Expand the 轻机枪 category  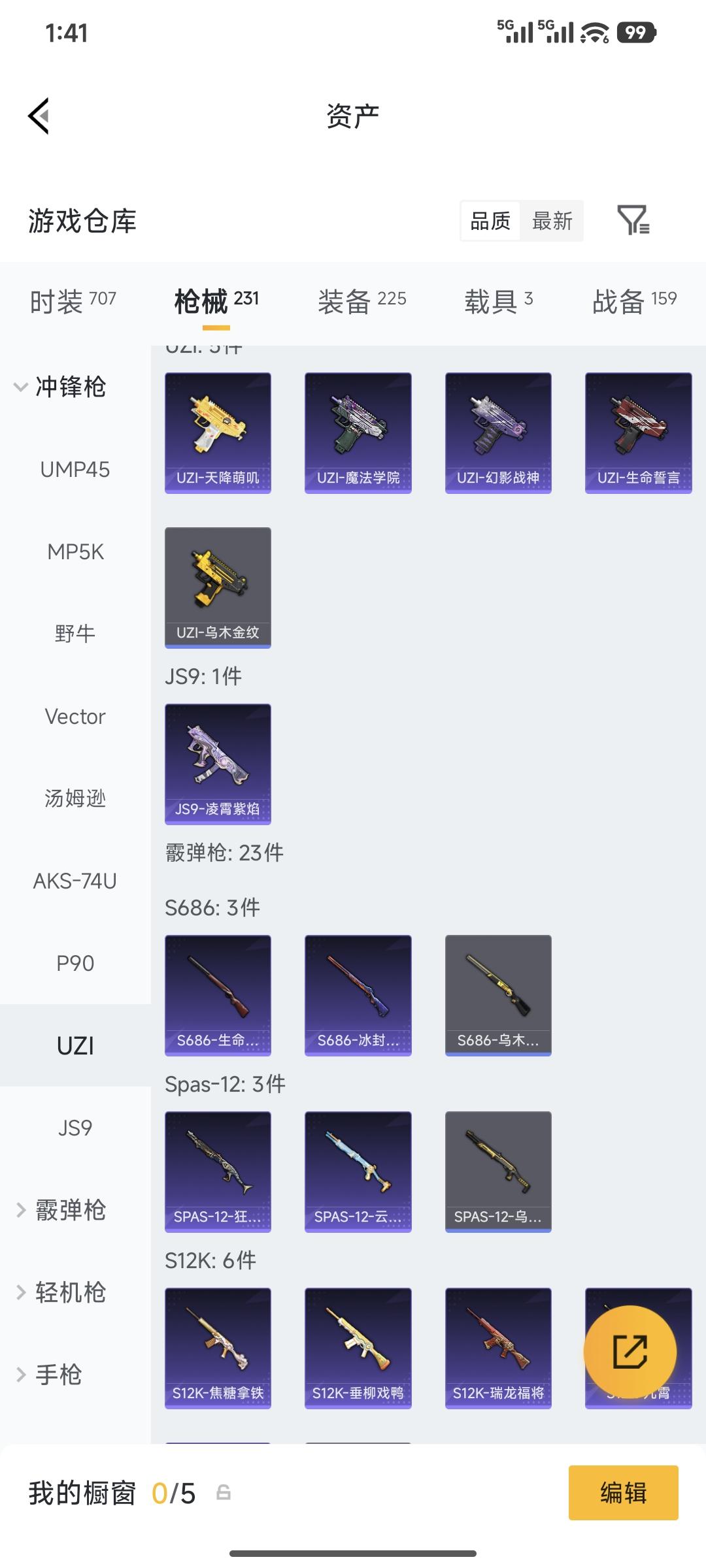(x=61, y=1292)
